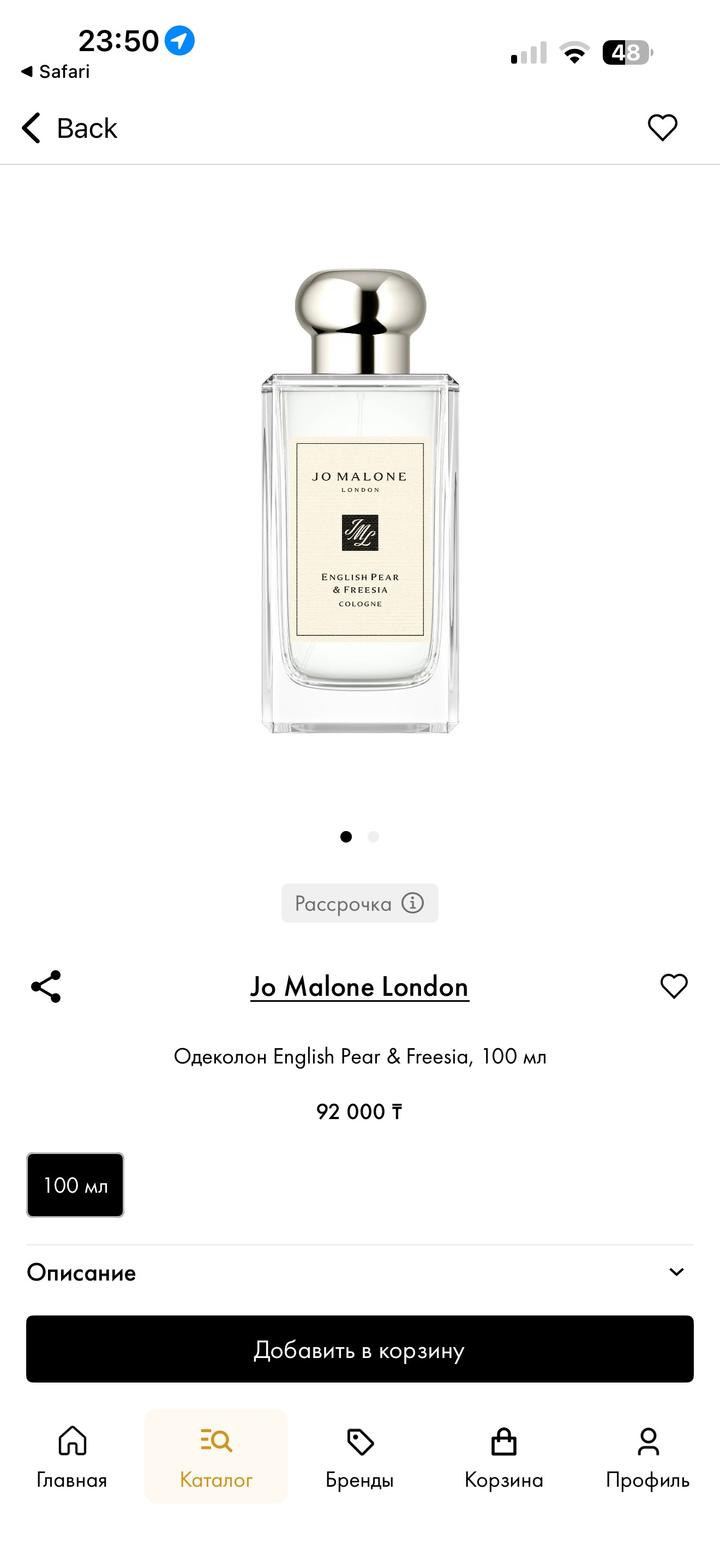This screenshot has height=1564, width=720.
Task: Switch to the Бренды tab
Action: coord(359,1456)
